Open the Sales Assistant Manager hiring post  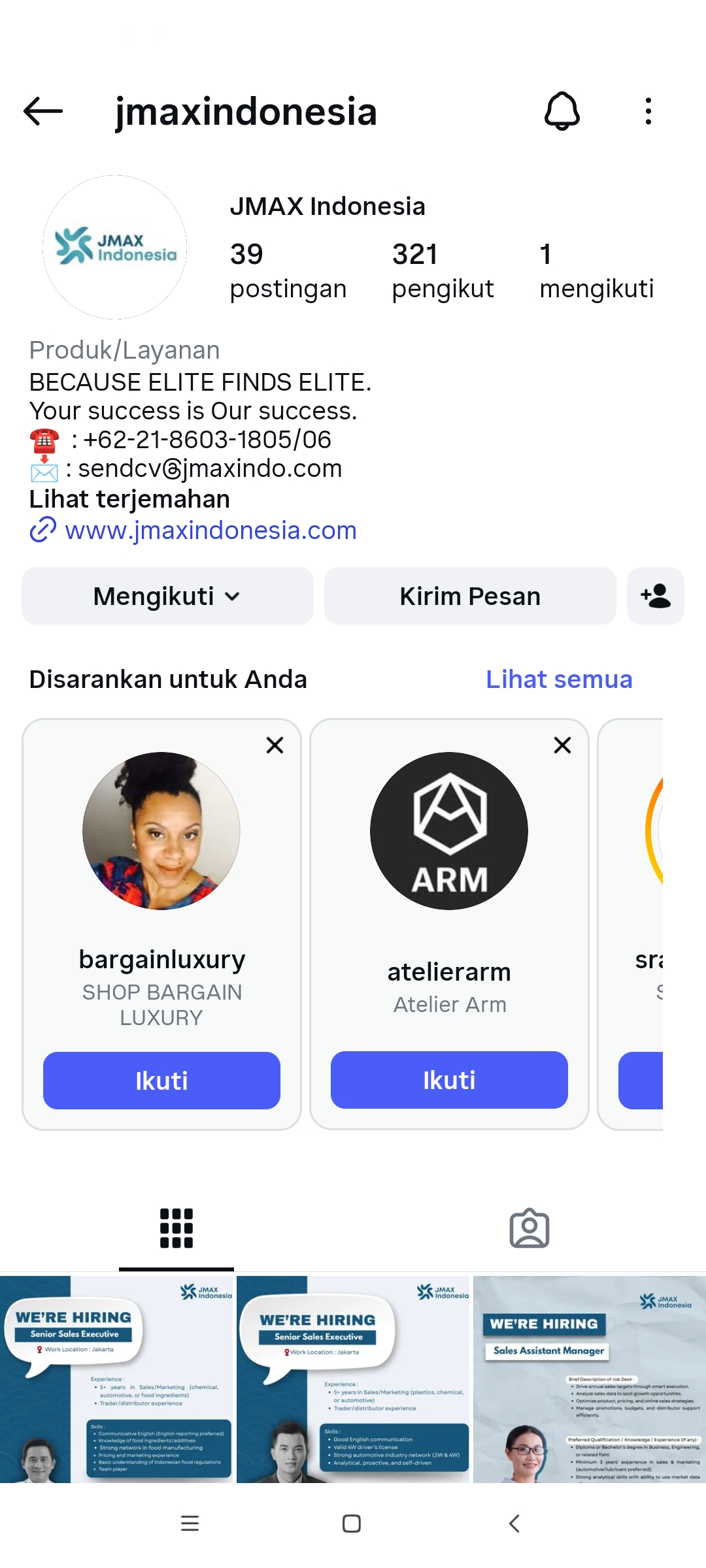(x=589, y=1379)
